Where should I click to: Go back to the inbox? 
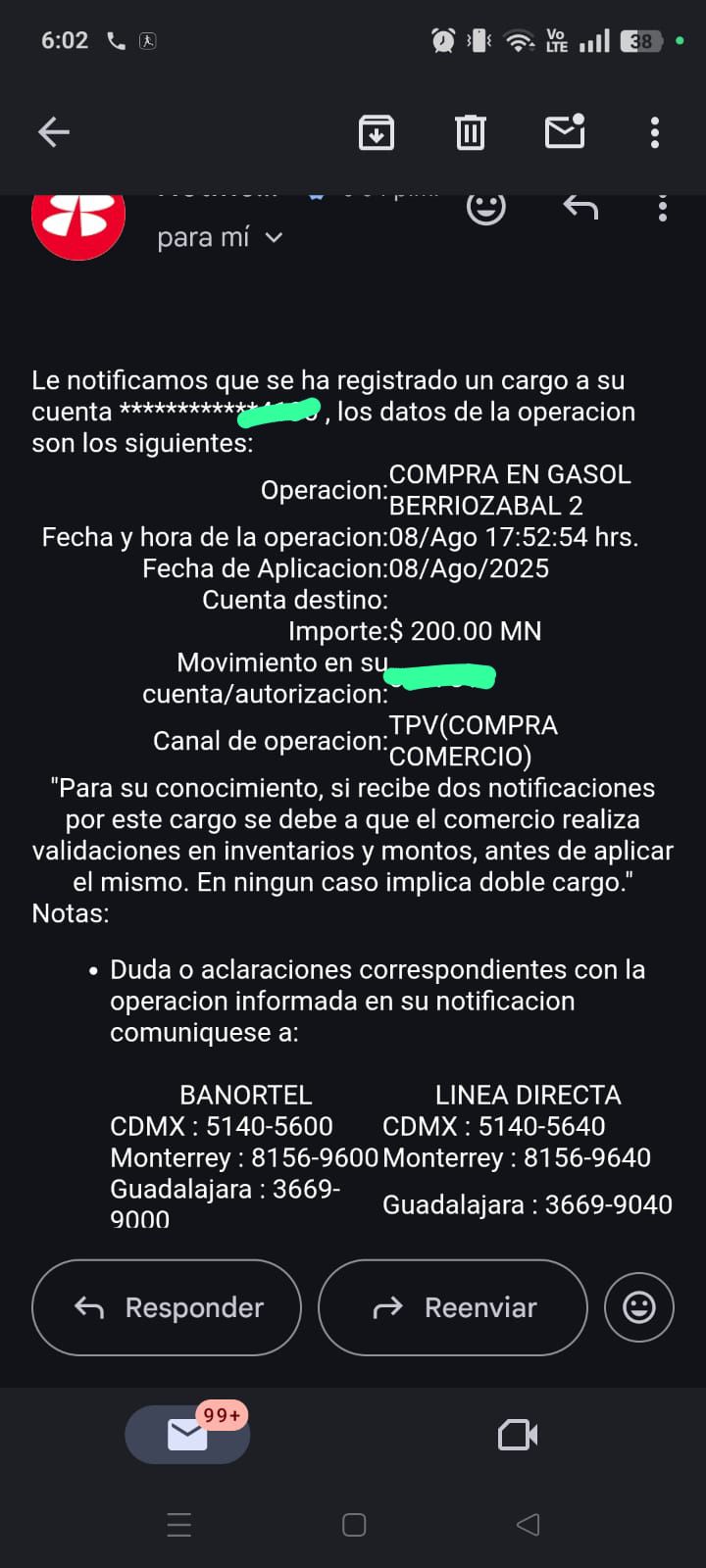pyautogui.click(x=54, y=132)
